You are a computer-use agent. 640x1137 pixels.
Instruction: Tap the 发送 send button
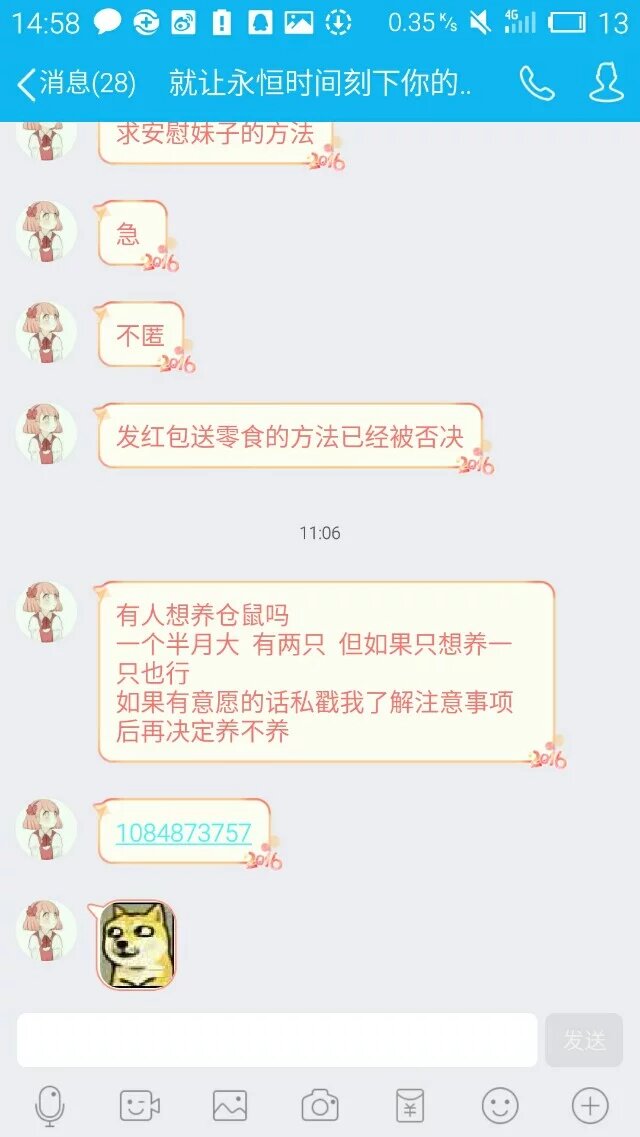coord(584,1040)
